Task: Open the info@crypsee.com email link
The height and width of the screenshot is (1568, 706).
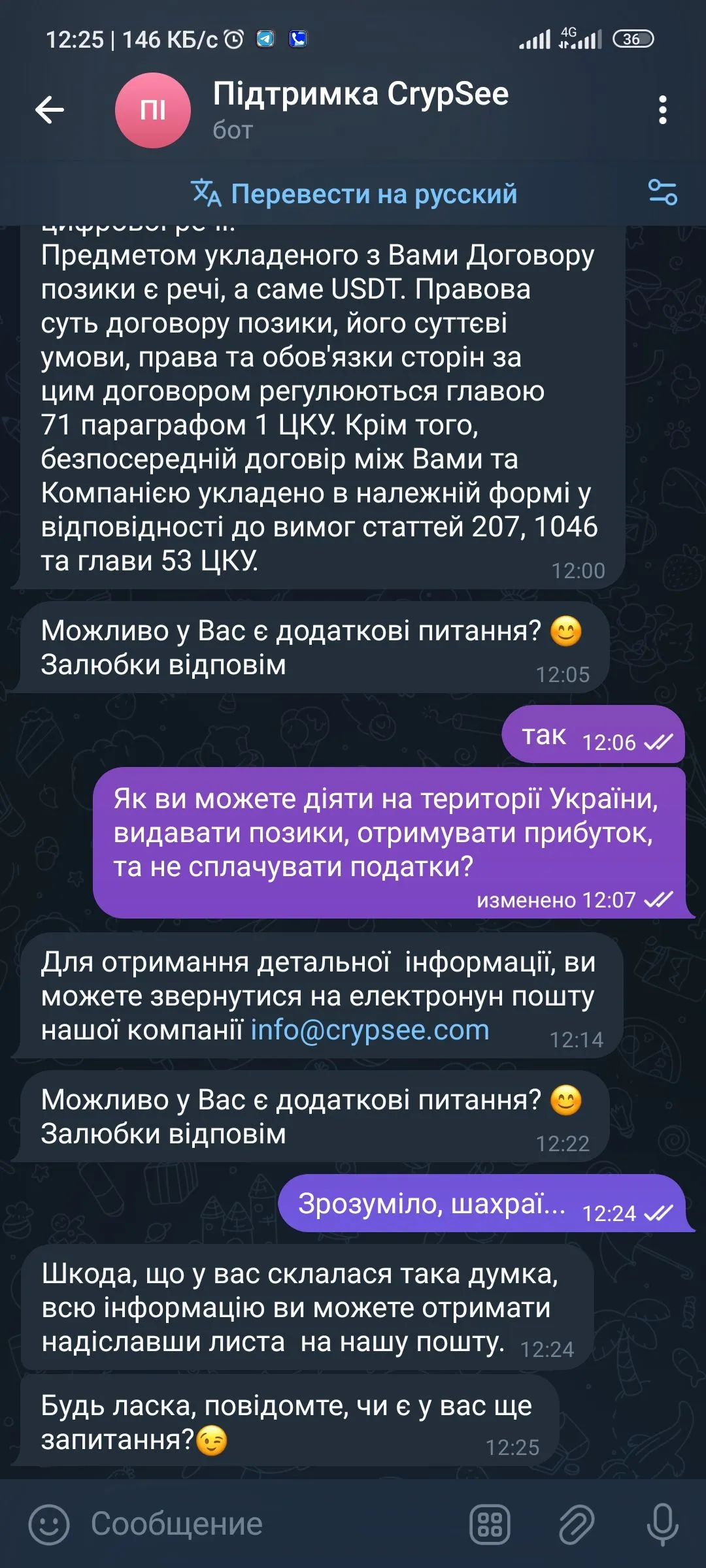Action: point(370,1030)
